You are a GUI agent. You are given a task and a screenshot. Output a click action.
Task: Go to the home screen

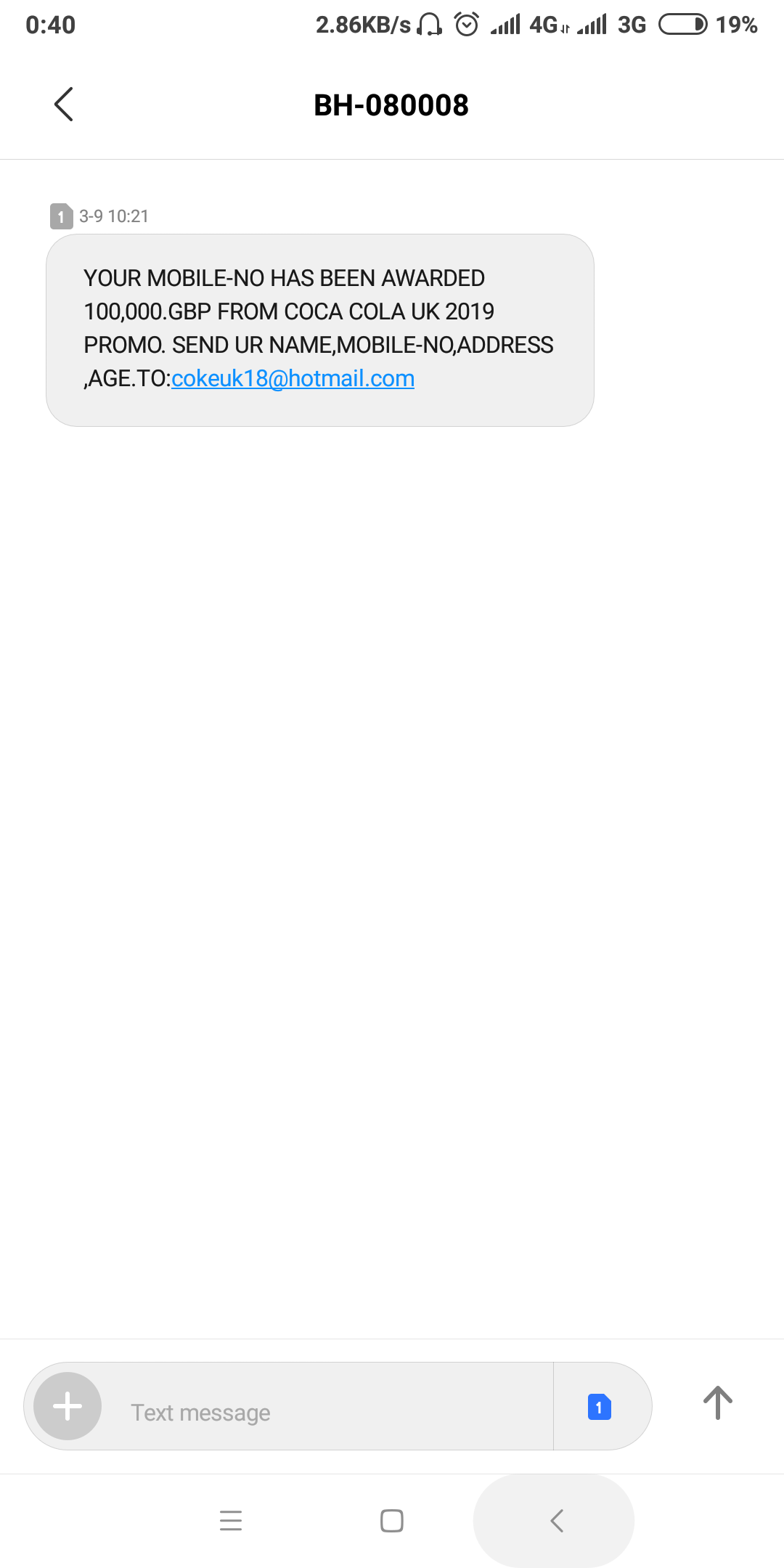[392, 1520]
